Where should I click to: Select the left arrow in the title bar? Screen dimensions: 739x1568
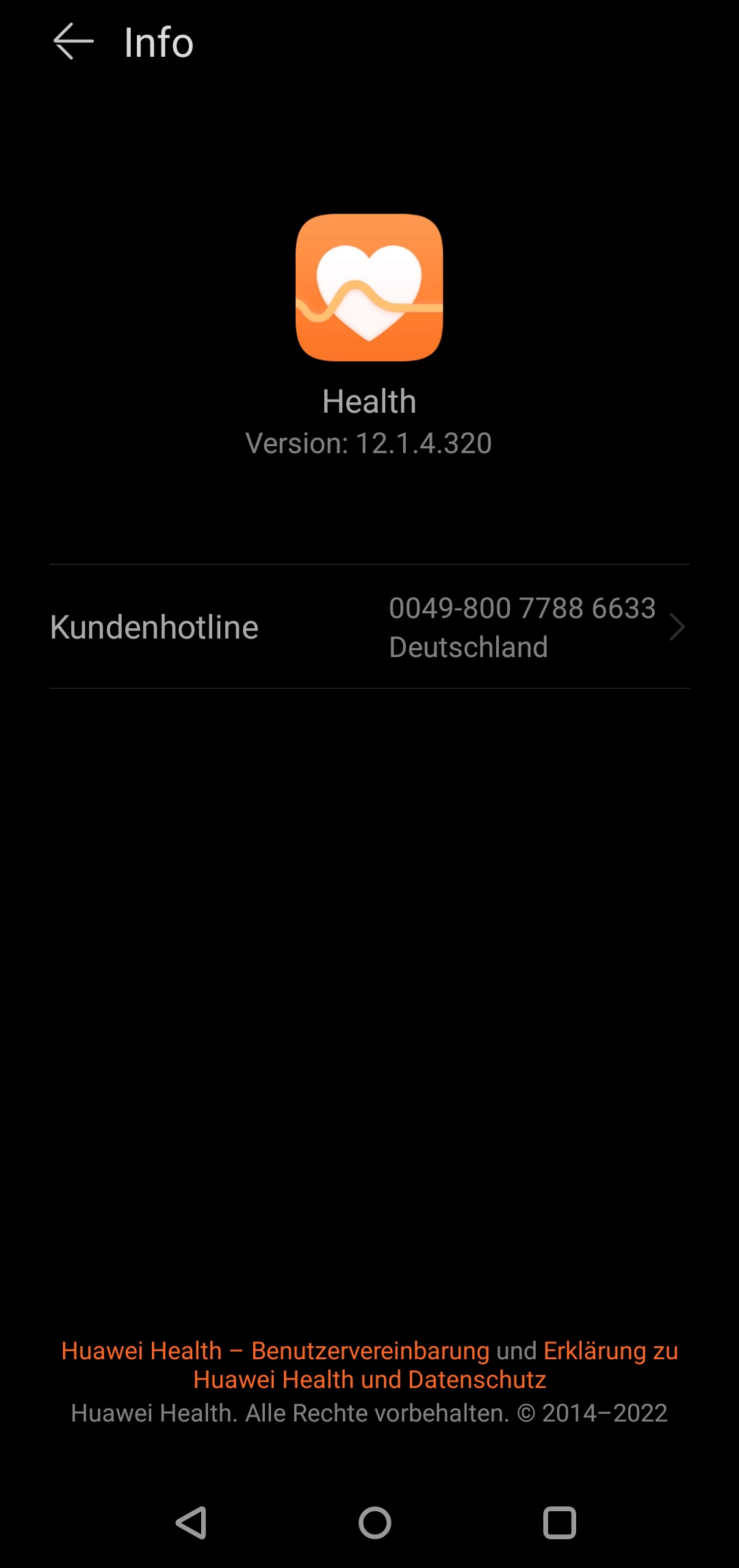(73, 41)
